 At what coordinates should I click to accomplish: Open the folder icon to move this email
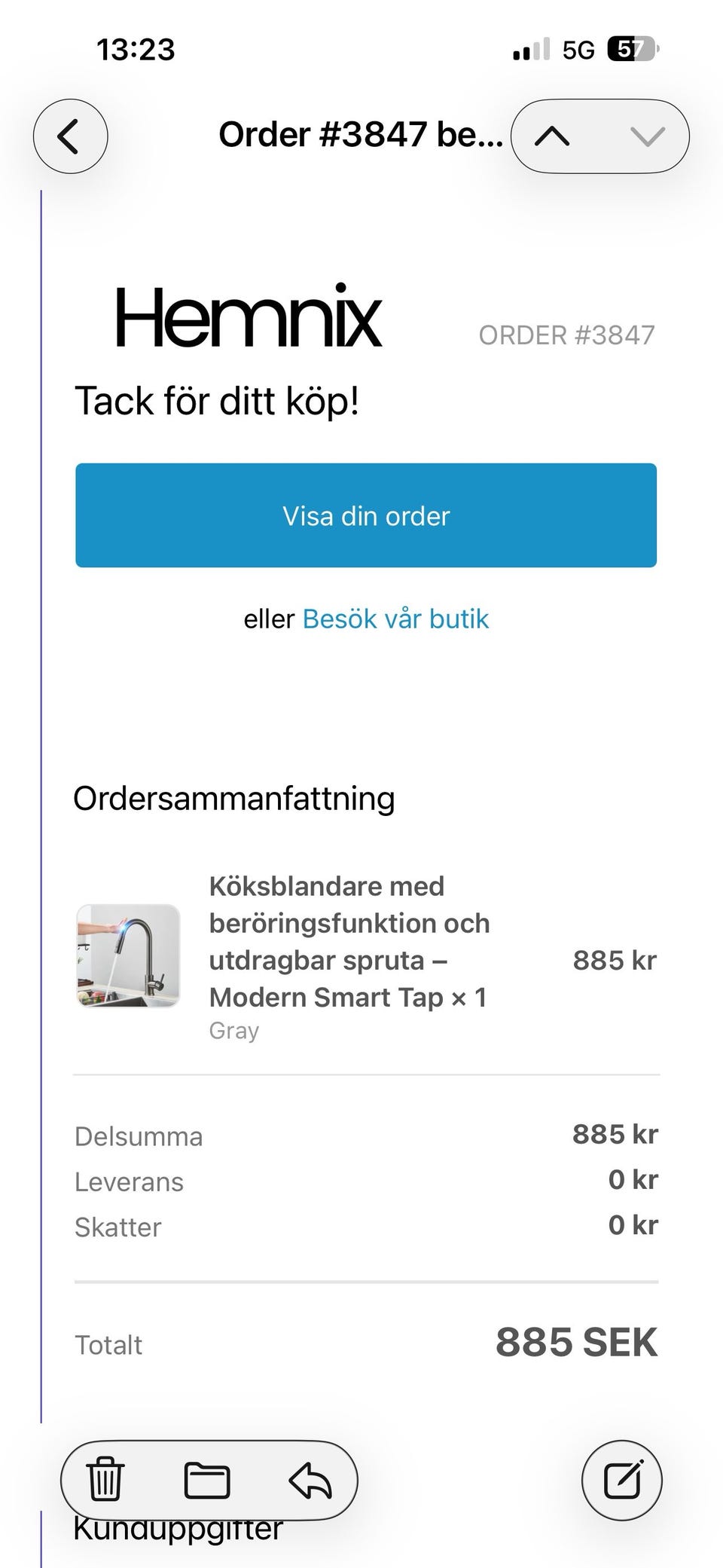pos(209,1480)
